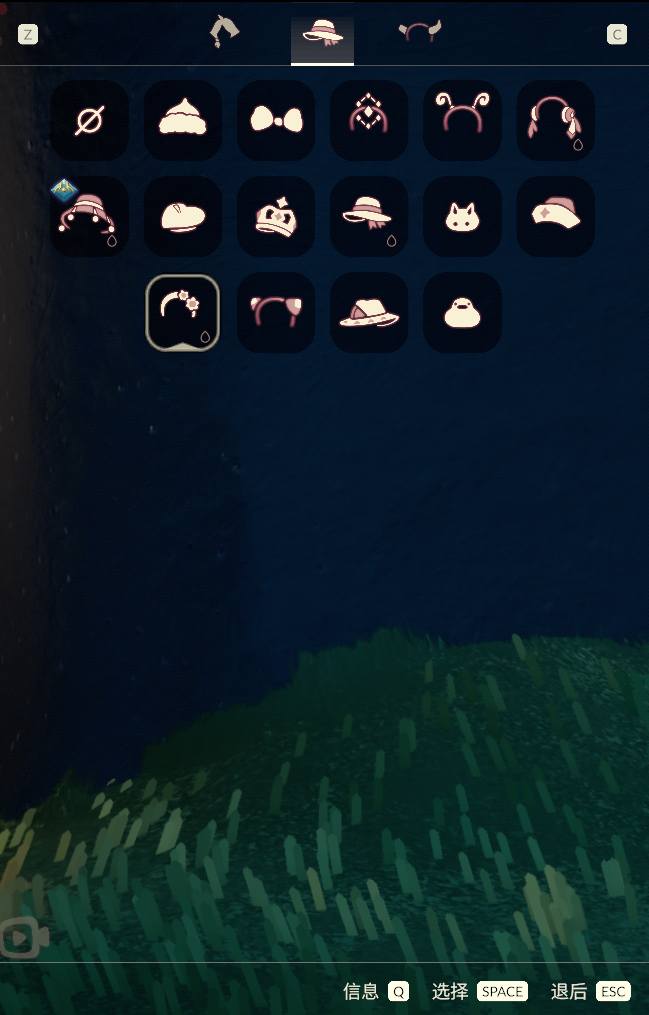Switch to the hairstyle tab
Viewport: 649px width, 1015px height.
pyautogui.click(x=226, y=32)
